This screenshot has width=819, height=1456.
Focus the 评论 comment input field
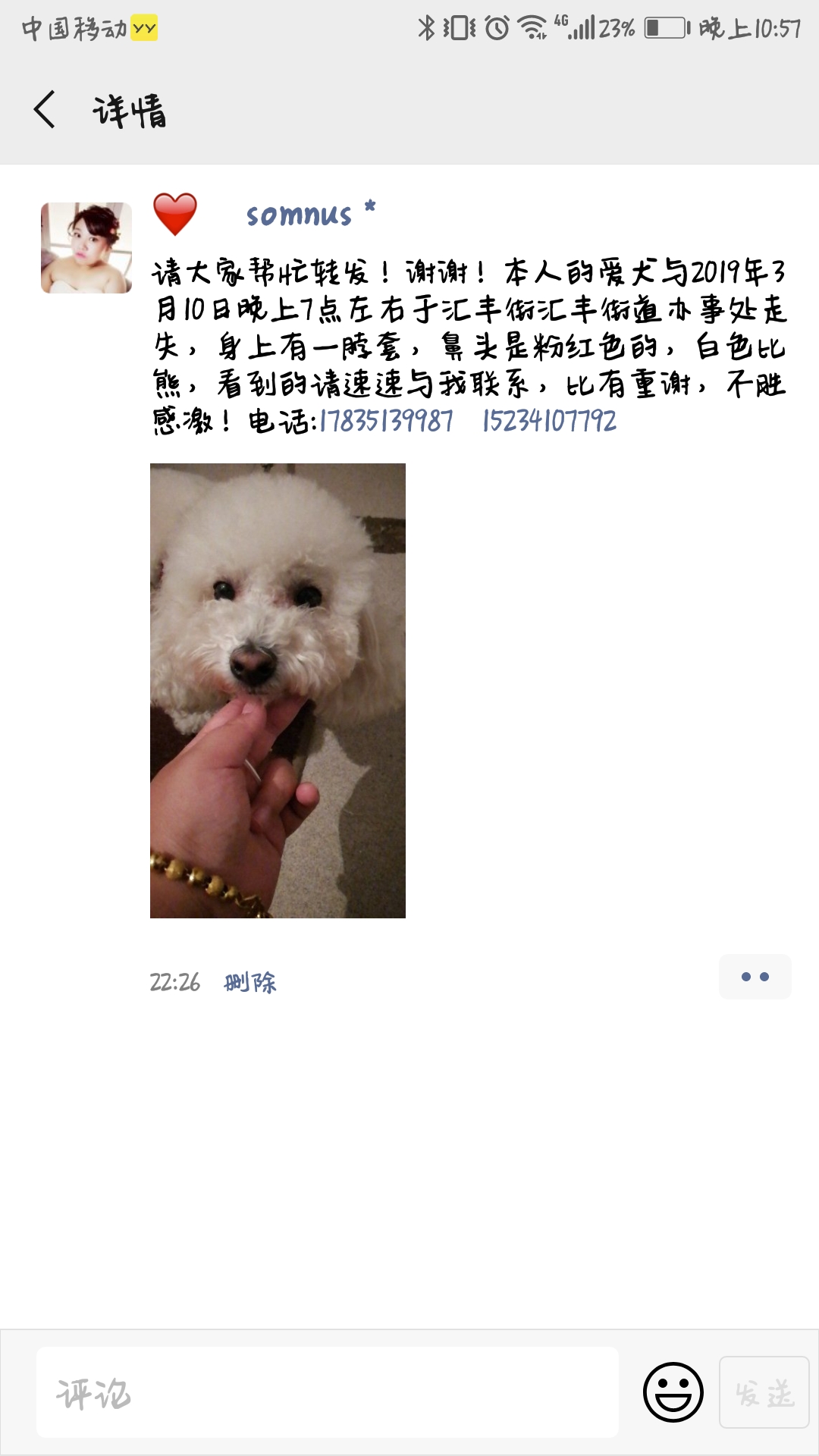click(328, 1393)
